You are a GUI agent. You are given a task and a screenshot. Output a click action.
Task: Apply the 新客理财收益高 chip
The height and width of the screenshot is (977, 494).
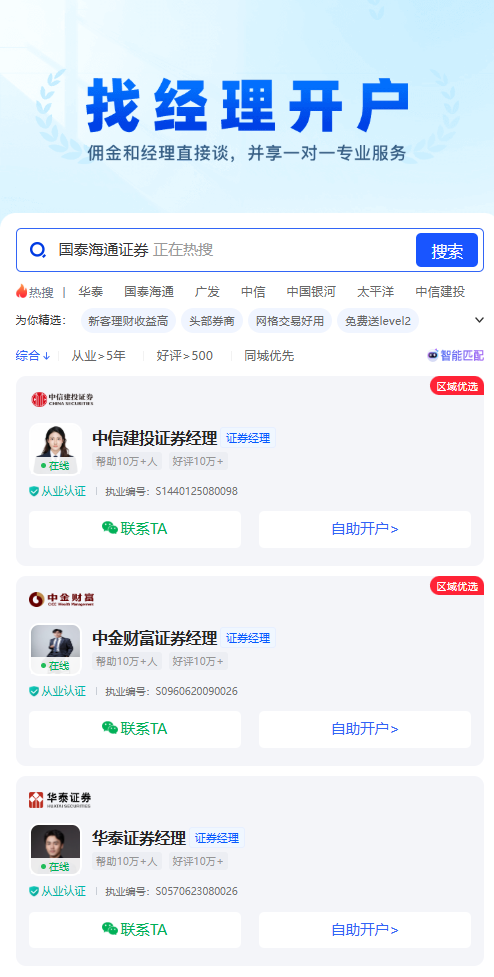click(128, 321)
